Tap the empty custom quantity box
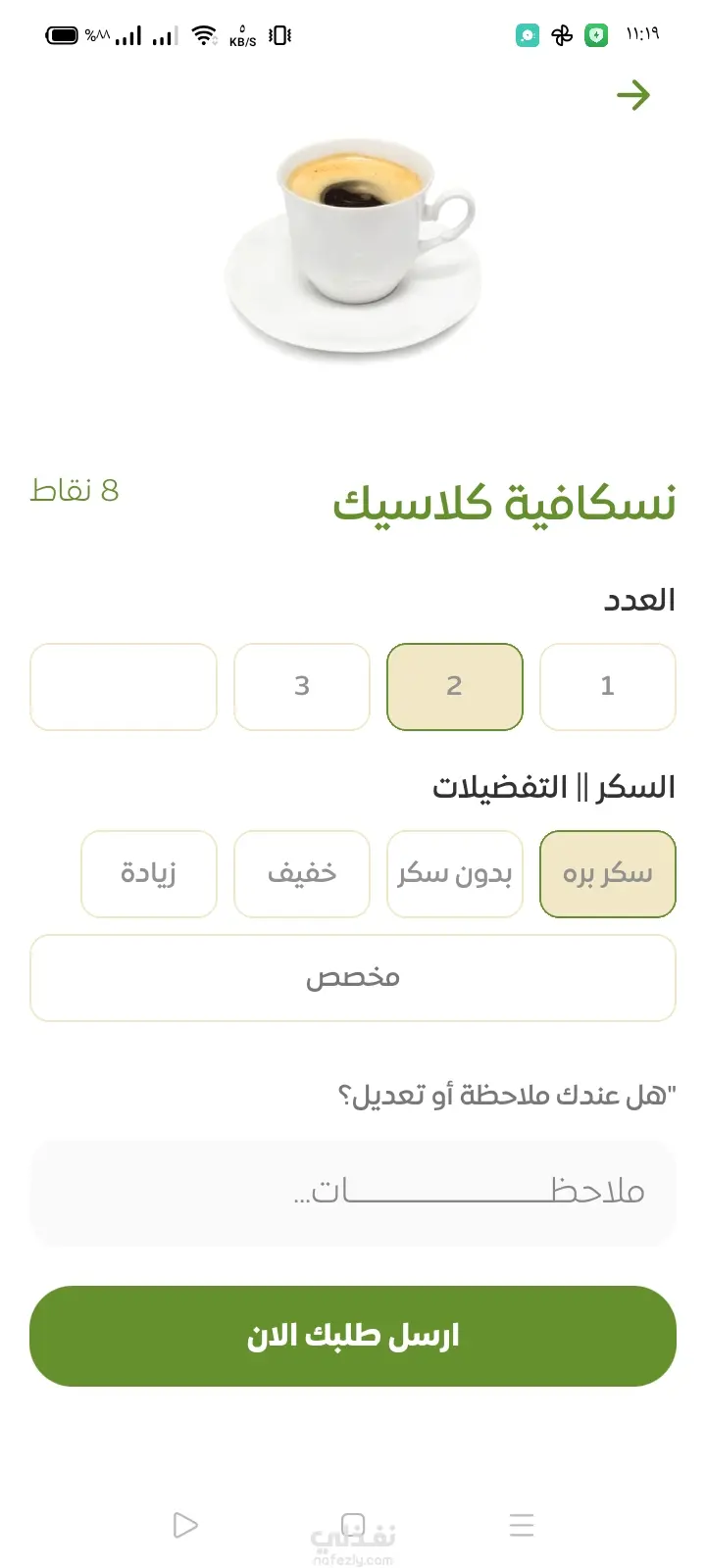Screen dimensions: 706x1568 point(124,686)
